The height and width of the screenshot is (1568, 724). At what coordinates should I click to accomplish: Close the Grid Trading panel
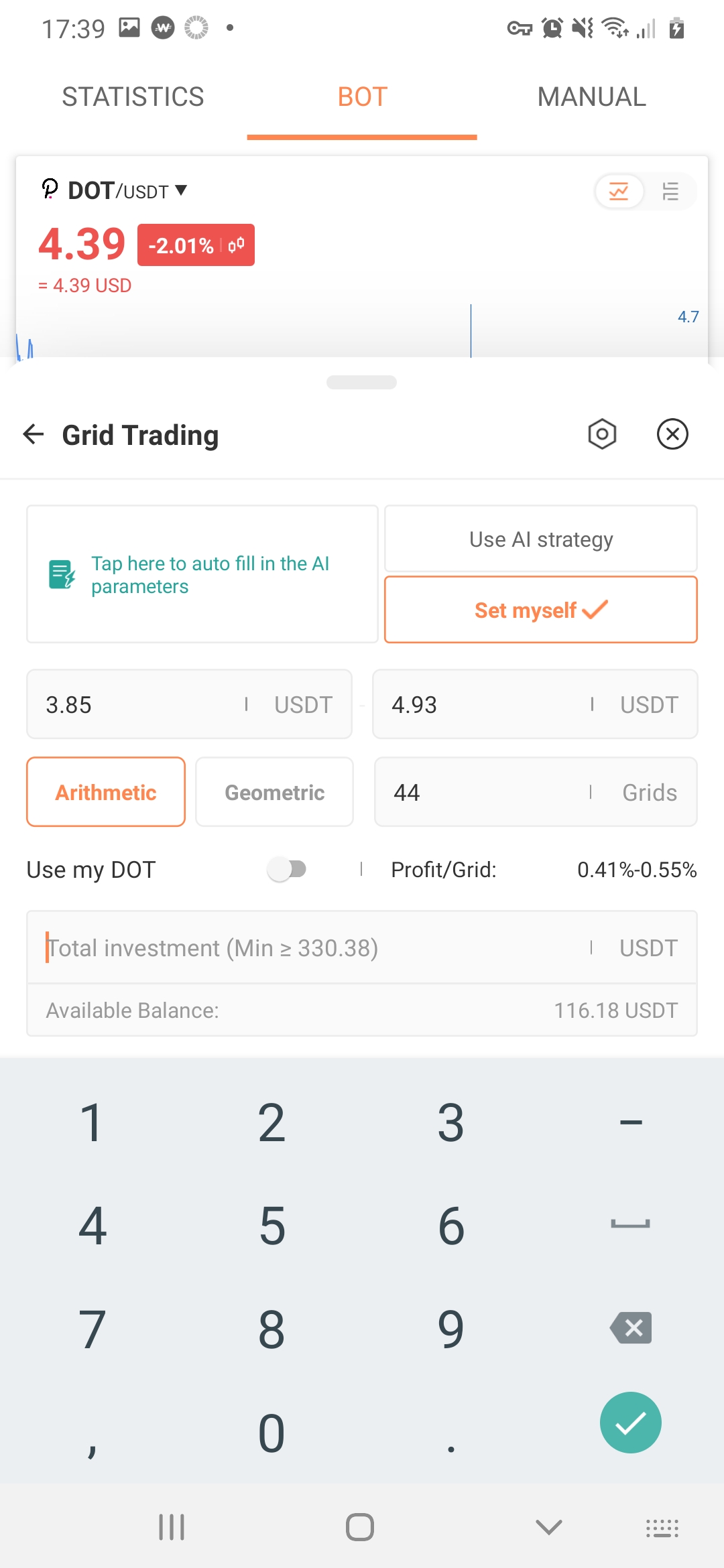(672, 434)
